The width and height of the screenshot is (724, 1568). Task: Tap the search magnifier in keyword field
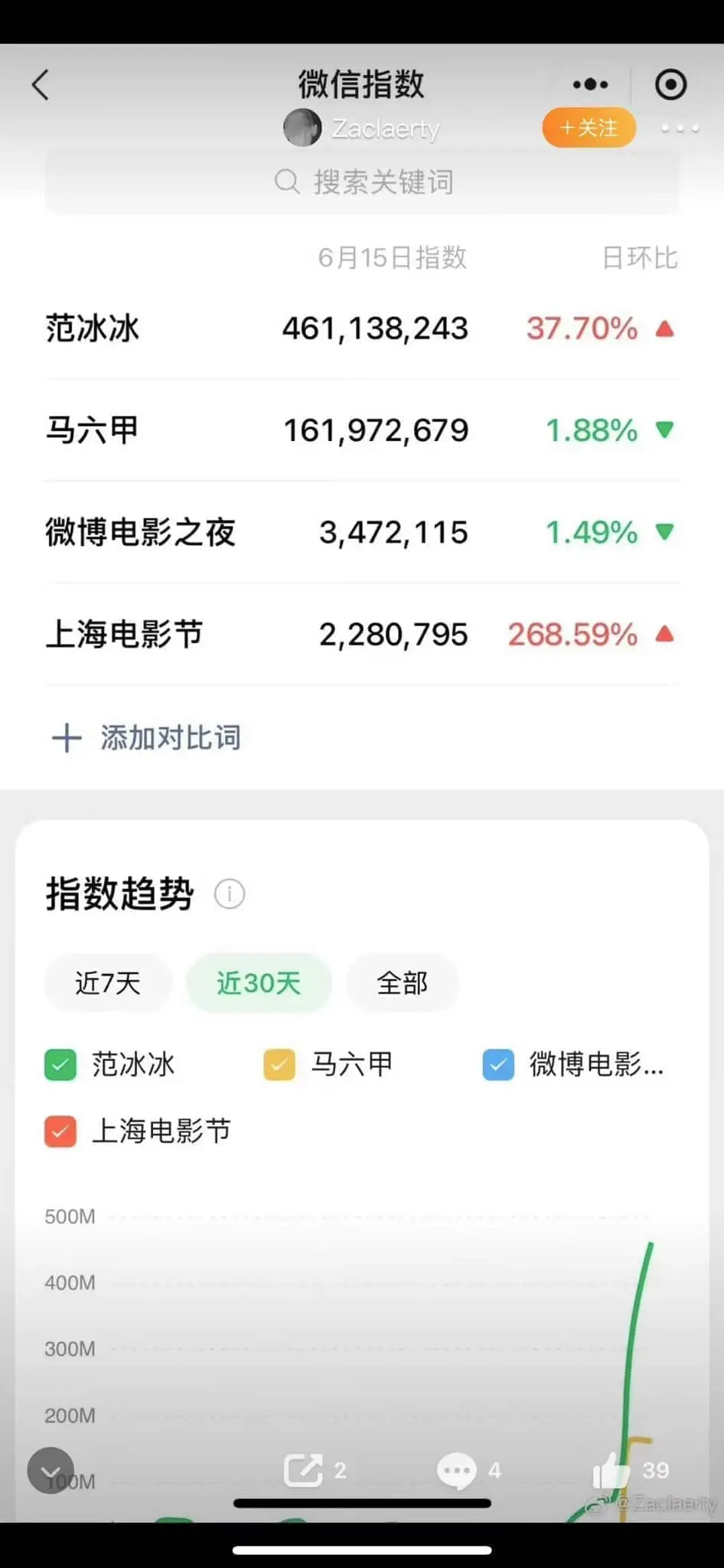(x=287, y=182)
